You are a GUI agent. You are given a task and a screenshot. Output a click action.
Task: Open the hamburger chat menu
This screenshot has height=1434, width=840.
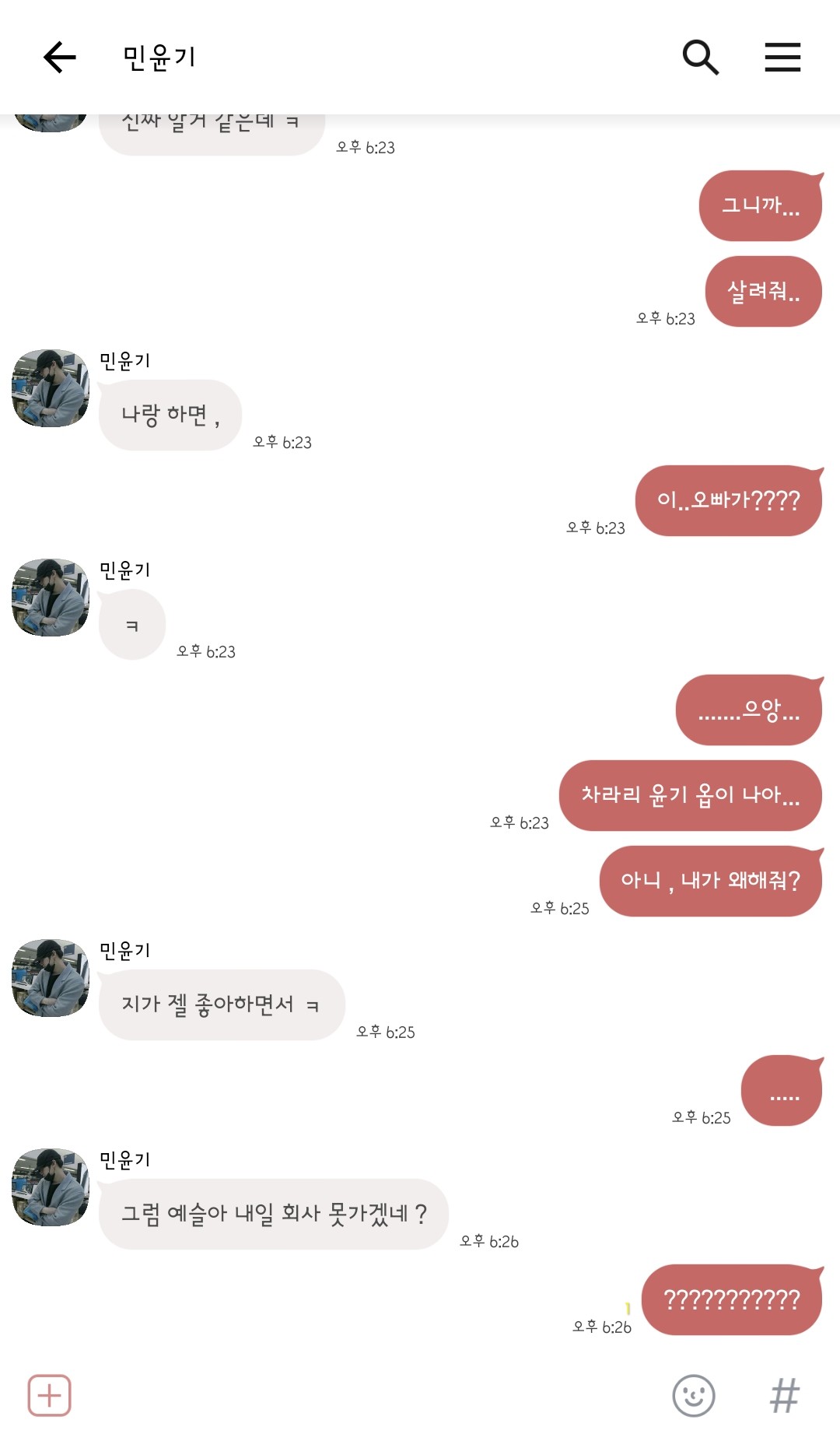click(x=782, y=58)
